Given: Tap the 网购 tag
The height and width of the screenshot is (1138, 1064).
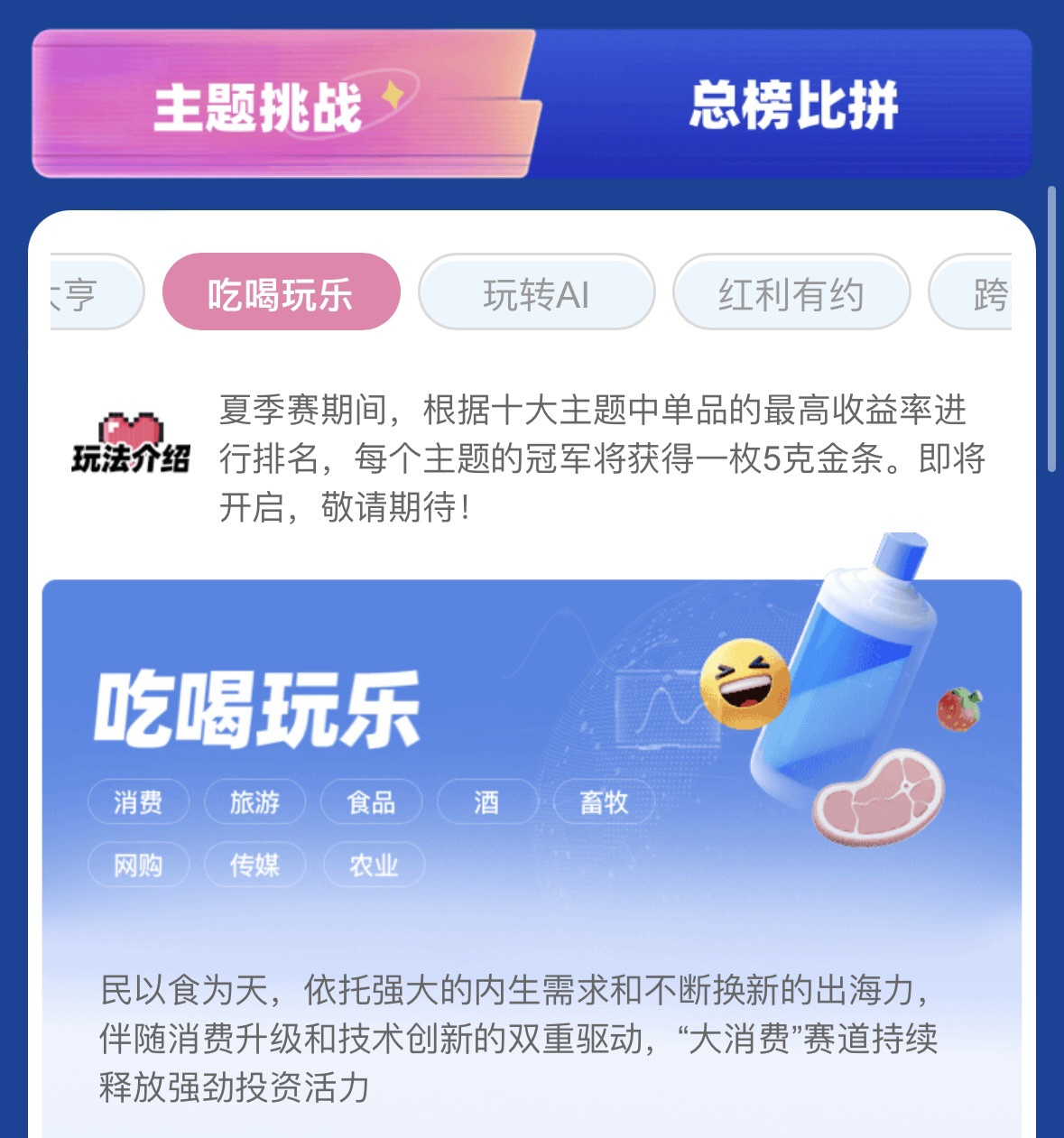Looking at the screenshot, I should (x=138, y=865).
